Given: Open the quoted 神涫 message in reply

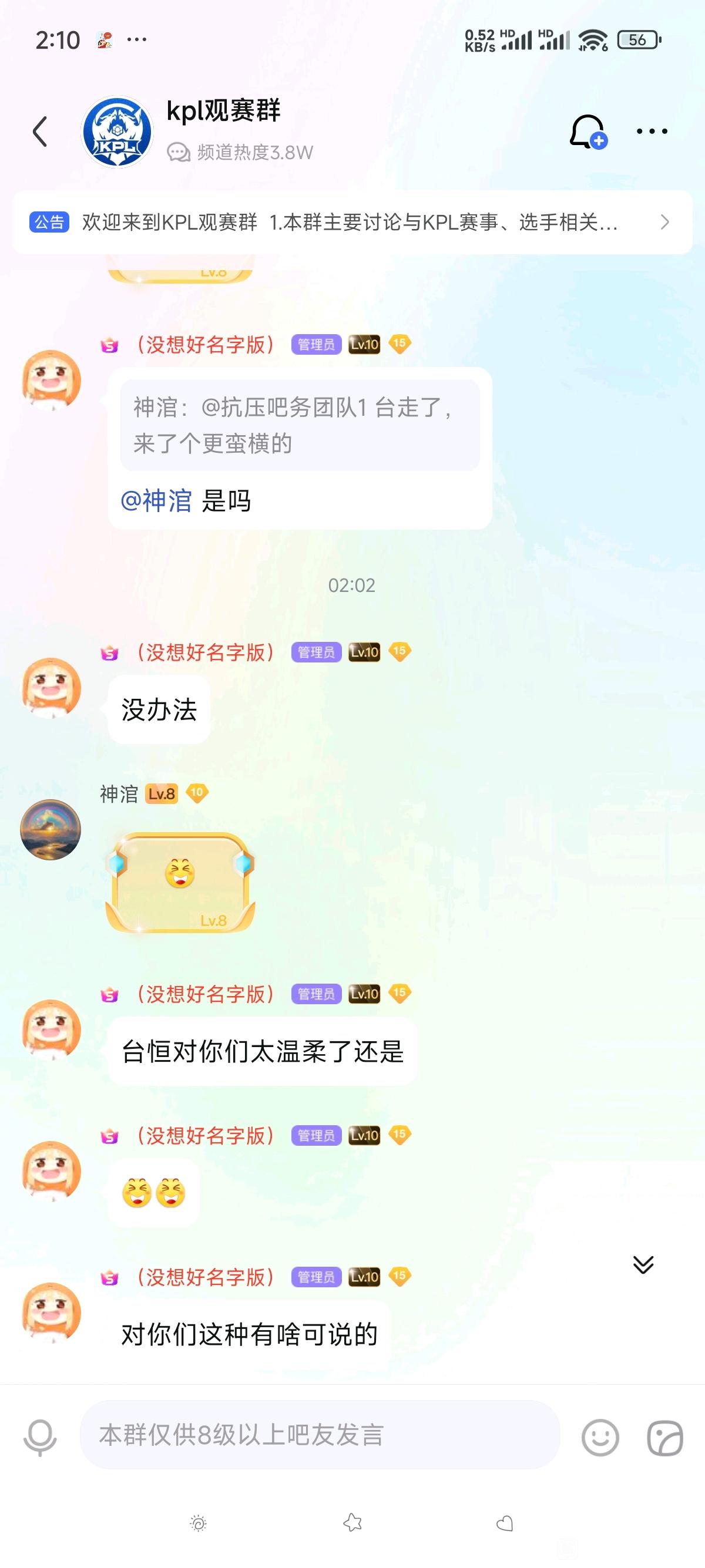Looking at the screenshot, I should (x=300, y=425).
